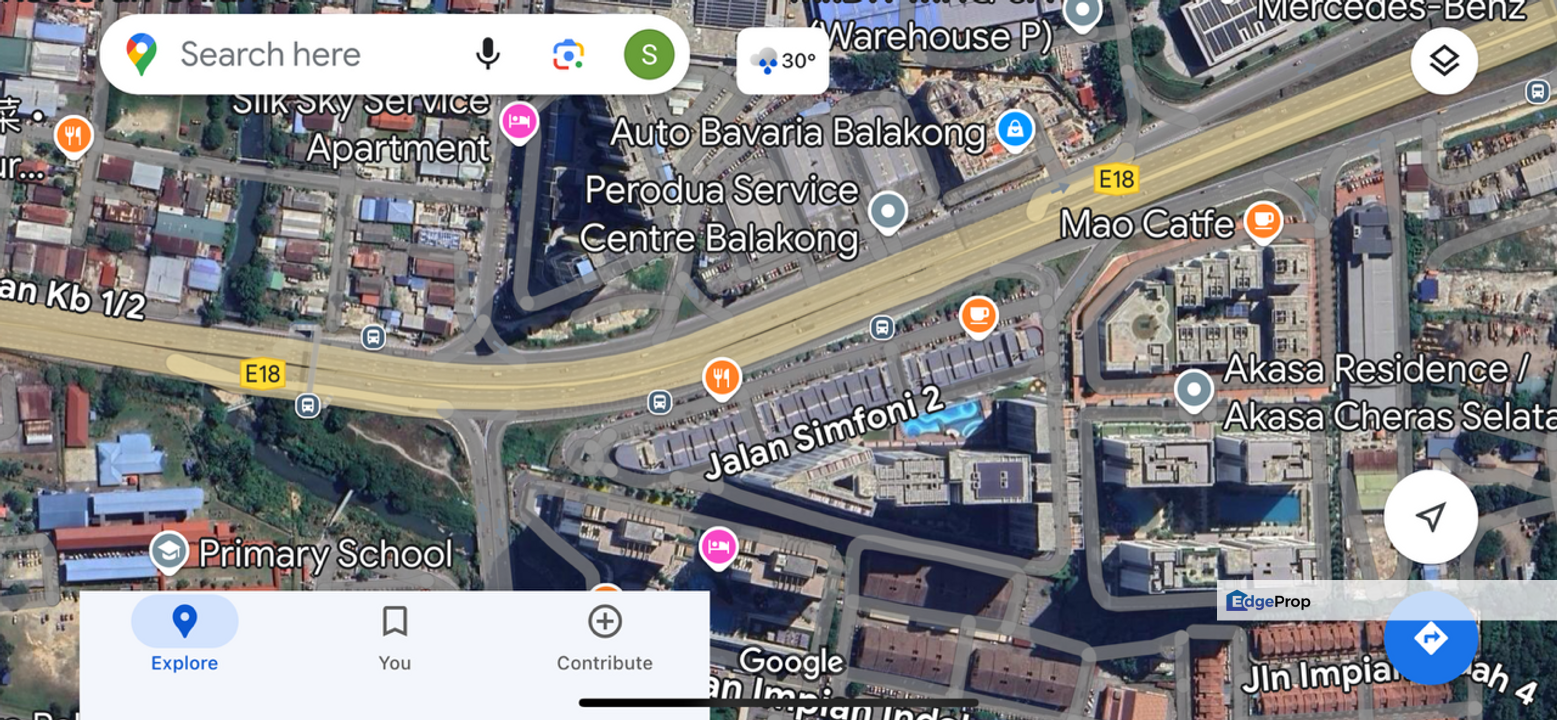Select the Auto Bavaria Balakong shopping pin
Screen dimensions: 1557x720
tap(1015, 129)
